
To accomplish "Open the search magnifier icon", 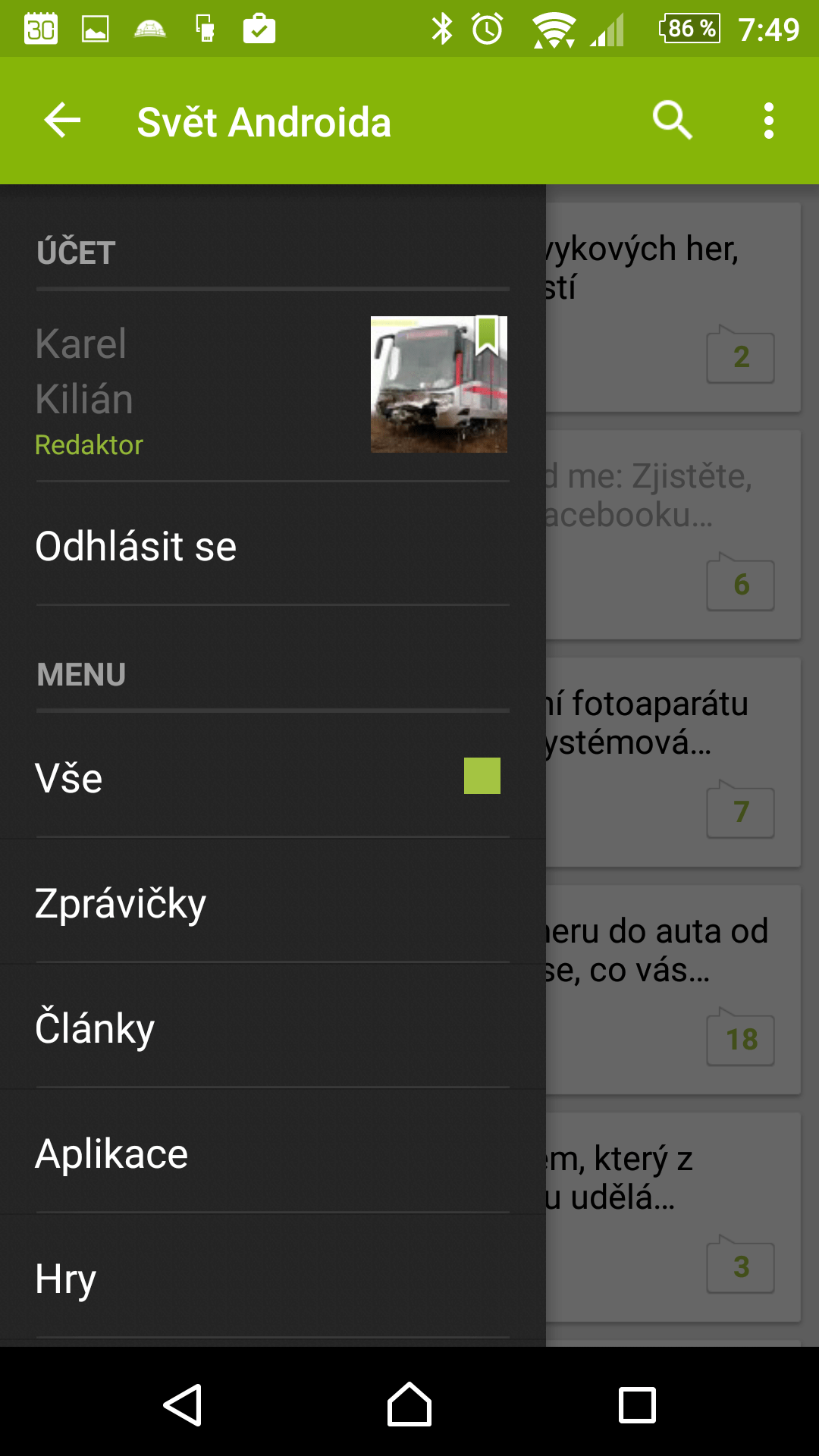I will click(x=673, y=121).
